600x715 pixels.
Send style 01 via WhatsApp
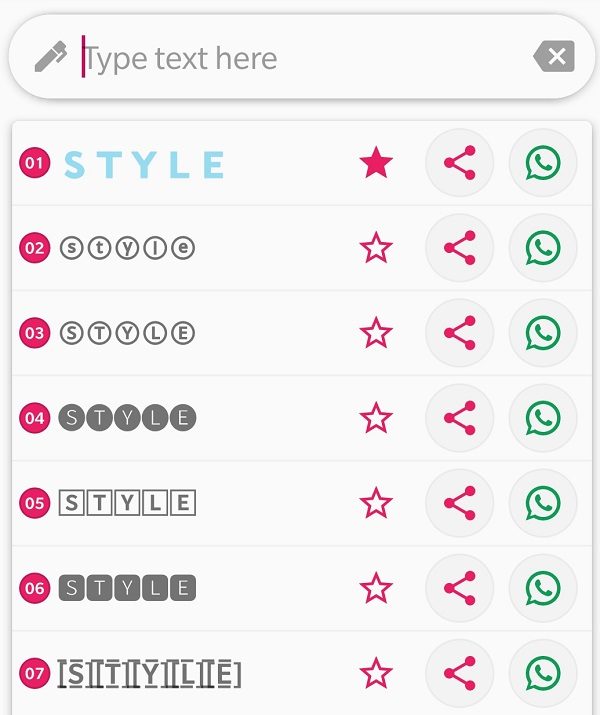(x=542, y=163)
